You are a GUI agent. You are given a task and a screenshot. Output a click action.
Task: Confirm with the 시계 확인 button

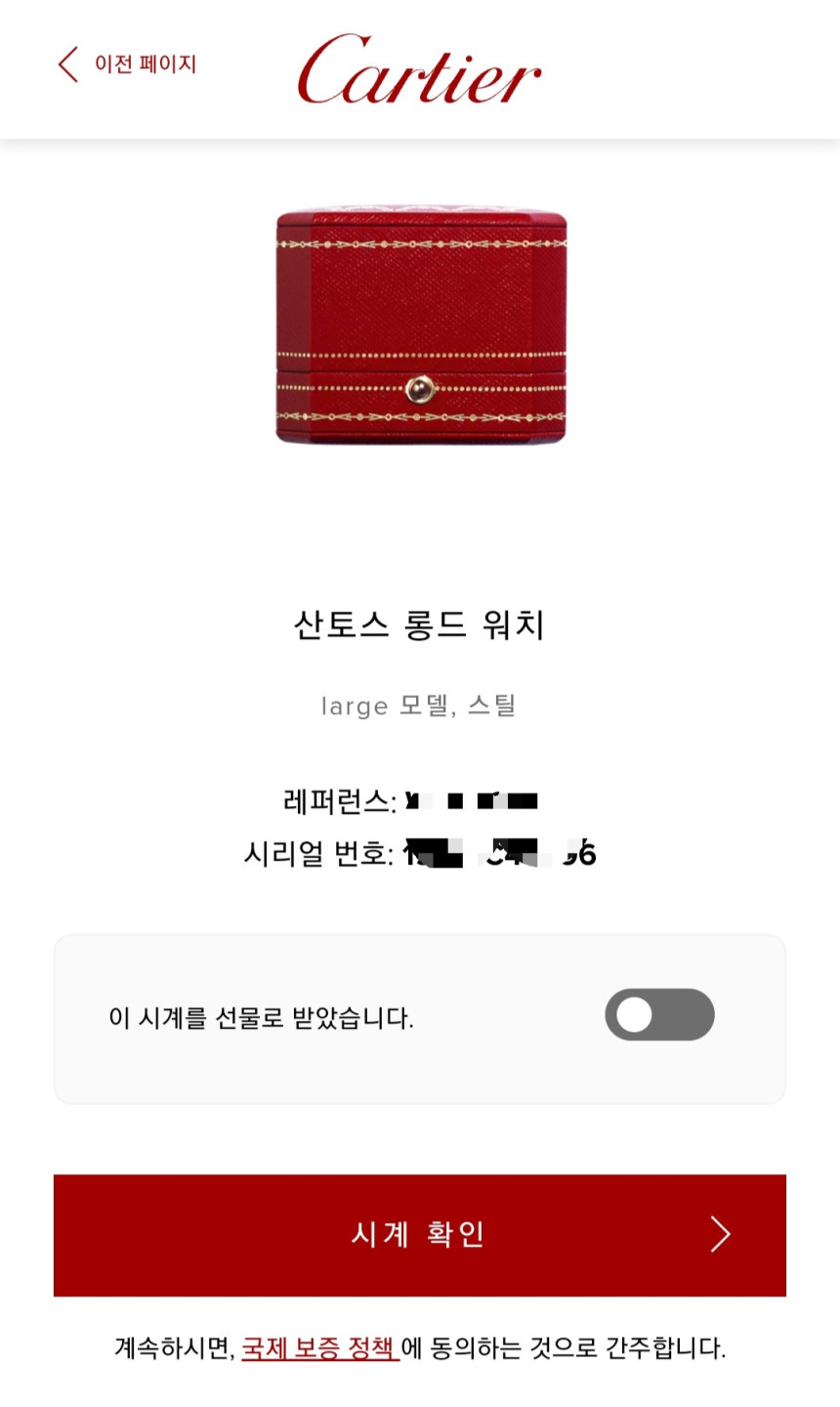tap(420, 1235)
